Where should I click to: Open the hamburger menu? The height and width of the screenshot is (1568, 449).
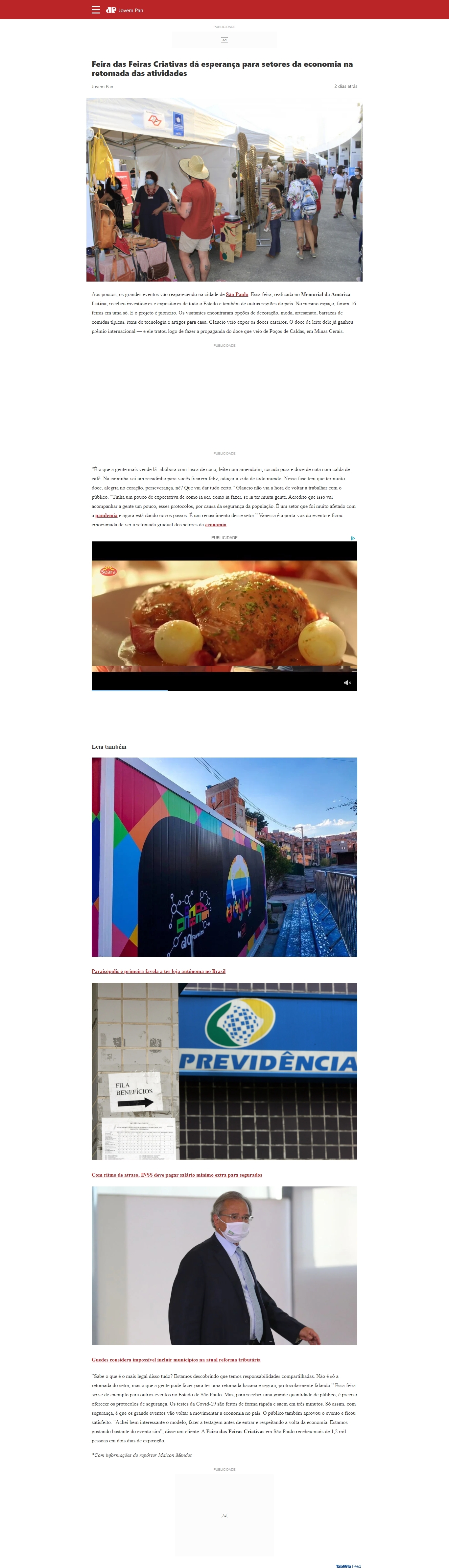(96, 10)
